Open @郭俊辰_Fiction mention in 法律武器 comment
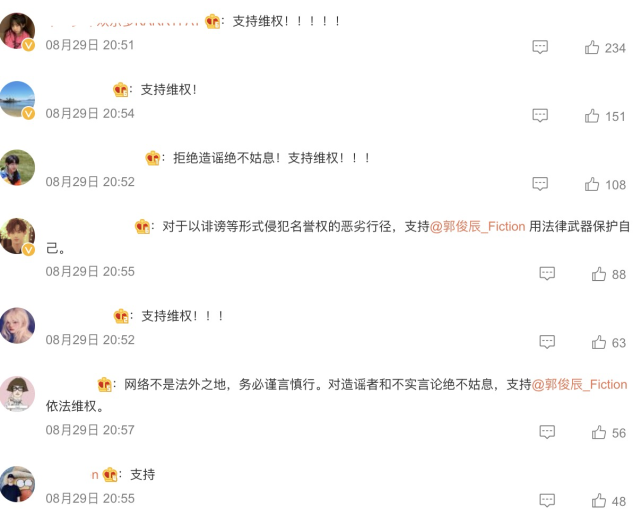The image size is (641, 525). (477, 227)
